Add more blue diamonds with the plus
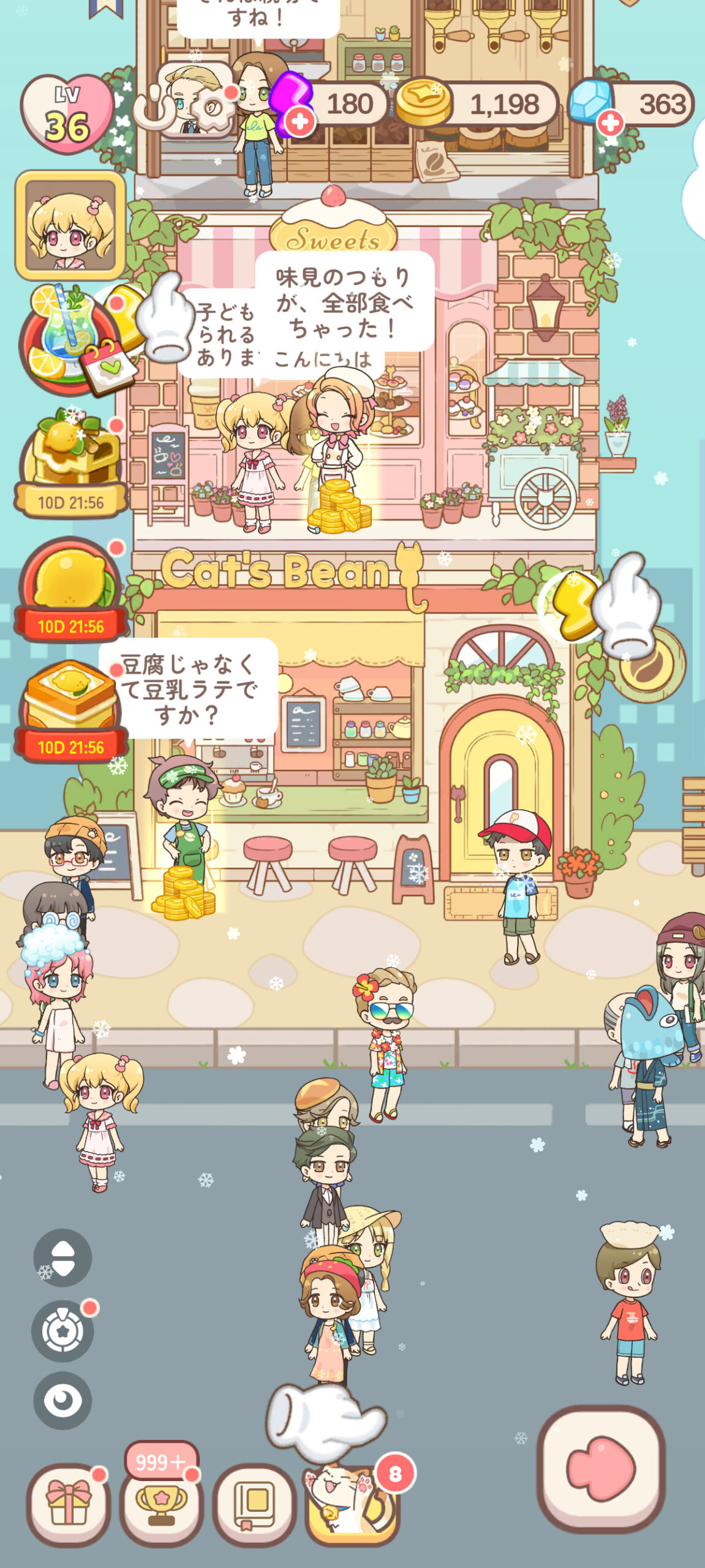This screenshot has height=1568, width=705. (609, 123)
